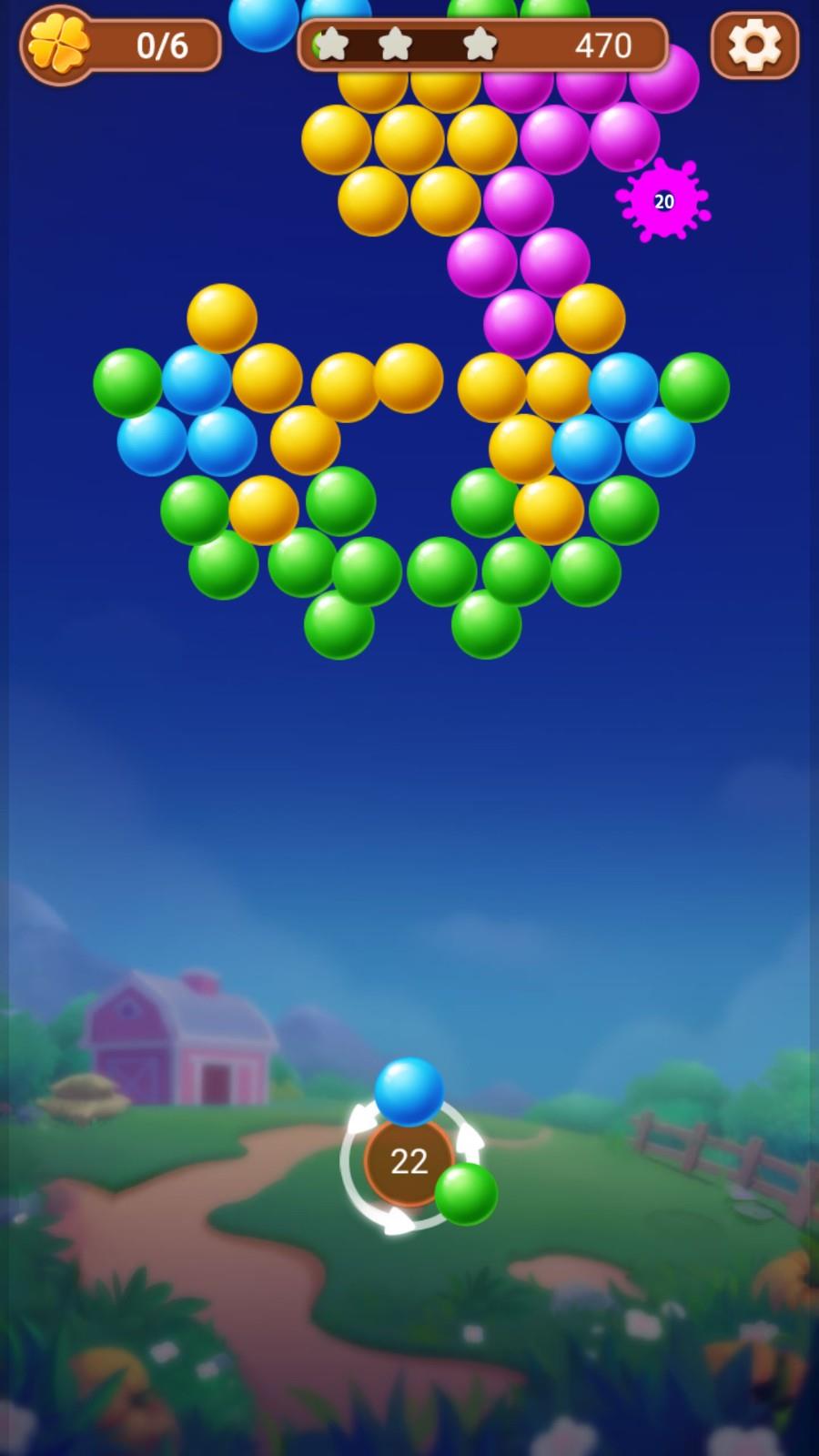819x1456 pixels.
Task: Swap to the green next bubble
Action: pyautogui.click(x=466, y=1193)
